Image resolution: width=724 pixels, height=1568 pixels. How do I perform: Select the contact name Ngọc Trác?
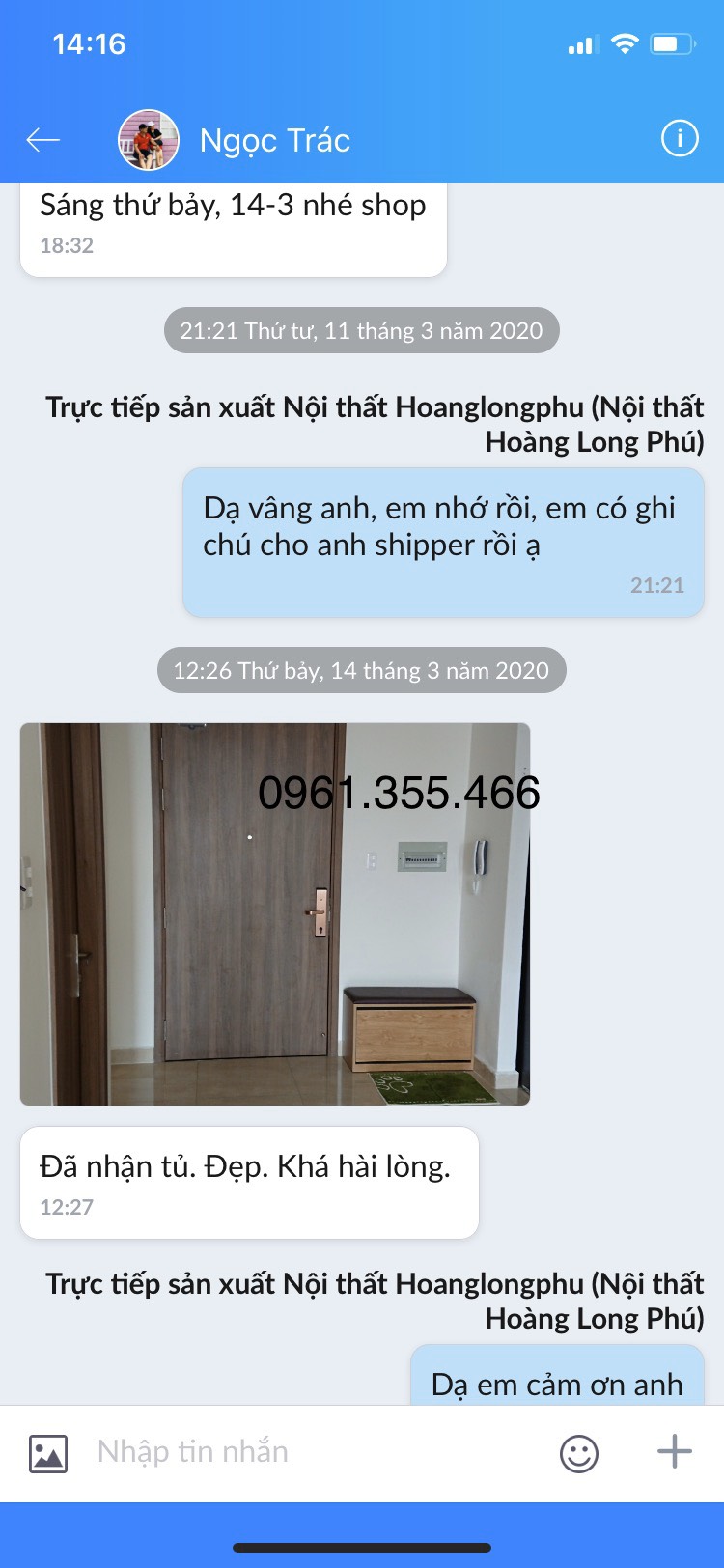click(x=273, y=139)
